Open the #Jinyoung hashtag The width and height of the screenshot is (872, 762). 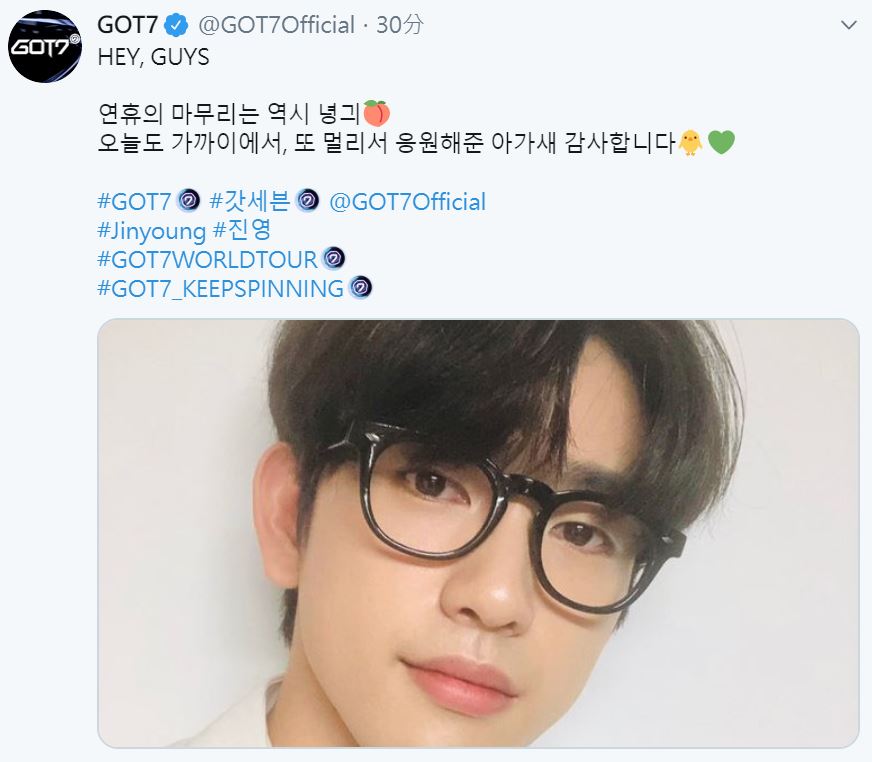pyautogui.click(x=152, y=230)
